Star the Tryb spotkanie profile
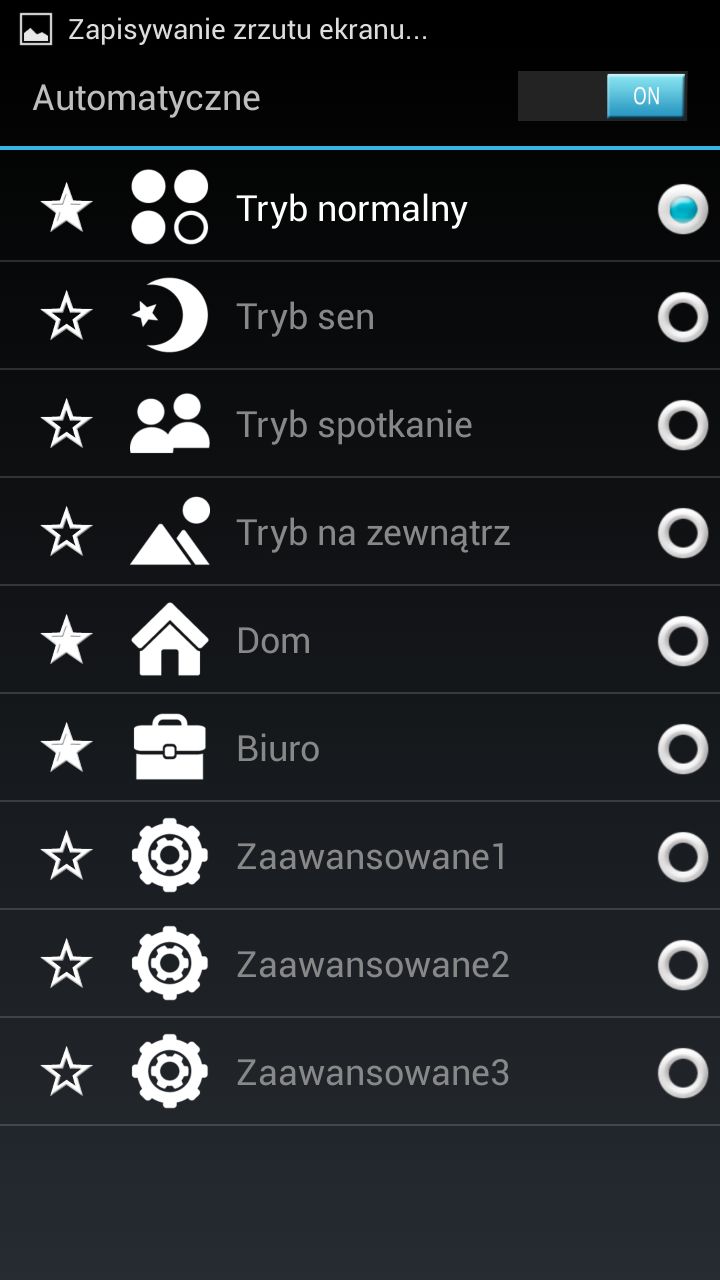The width and height of the screenshot is (720, 1280). pyautogui.click(x=66, y=425)
